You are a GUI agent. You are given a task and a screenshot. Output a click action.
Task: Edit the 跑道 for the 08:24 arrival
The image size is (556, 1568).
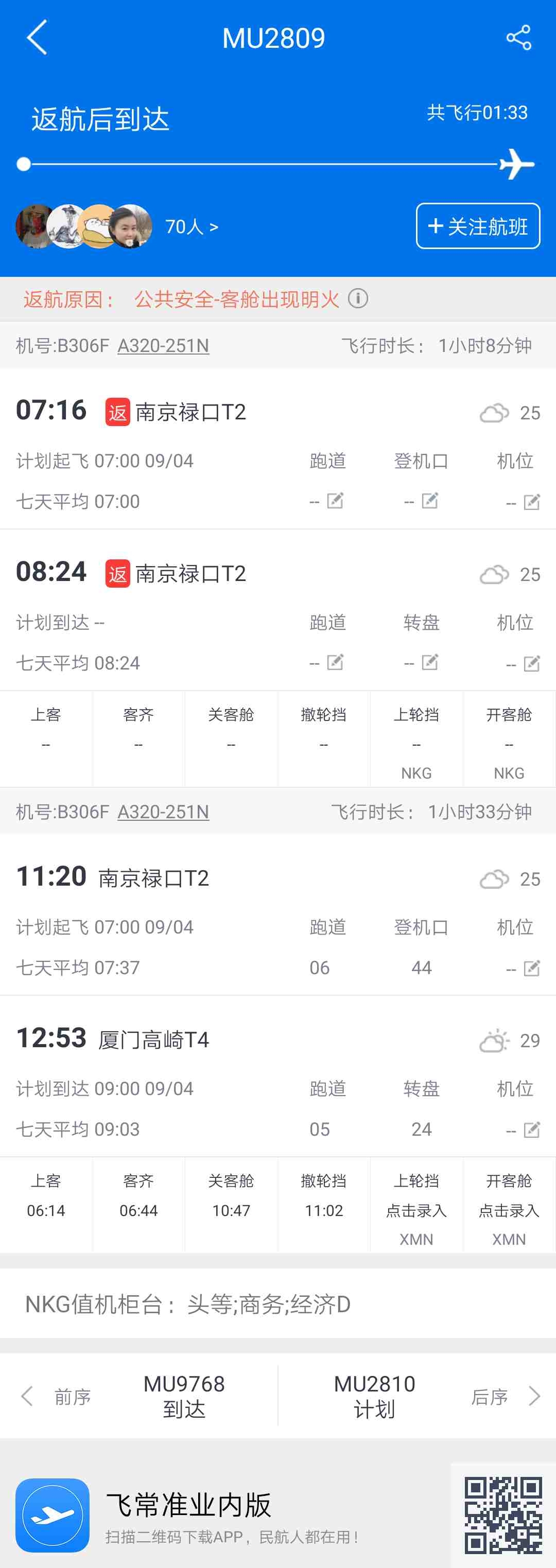coord(335,662)
